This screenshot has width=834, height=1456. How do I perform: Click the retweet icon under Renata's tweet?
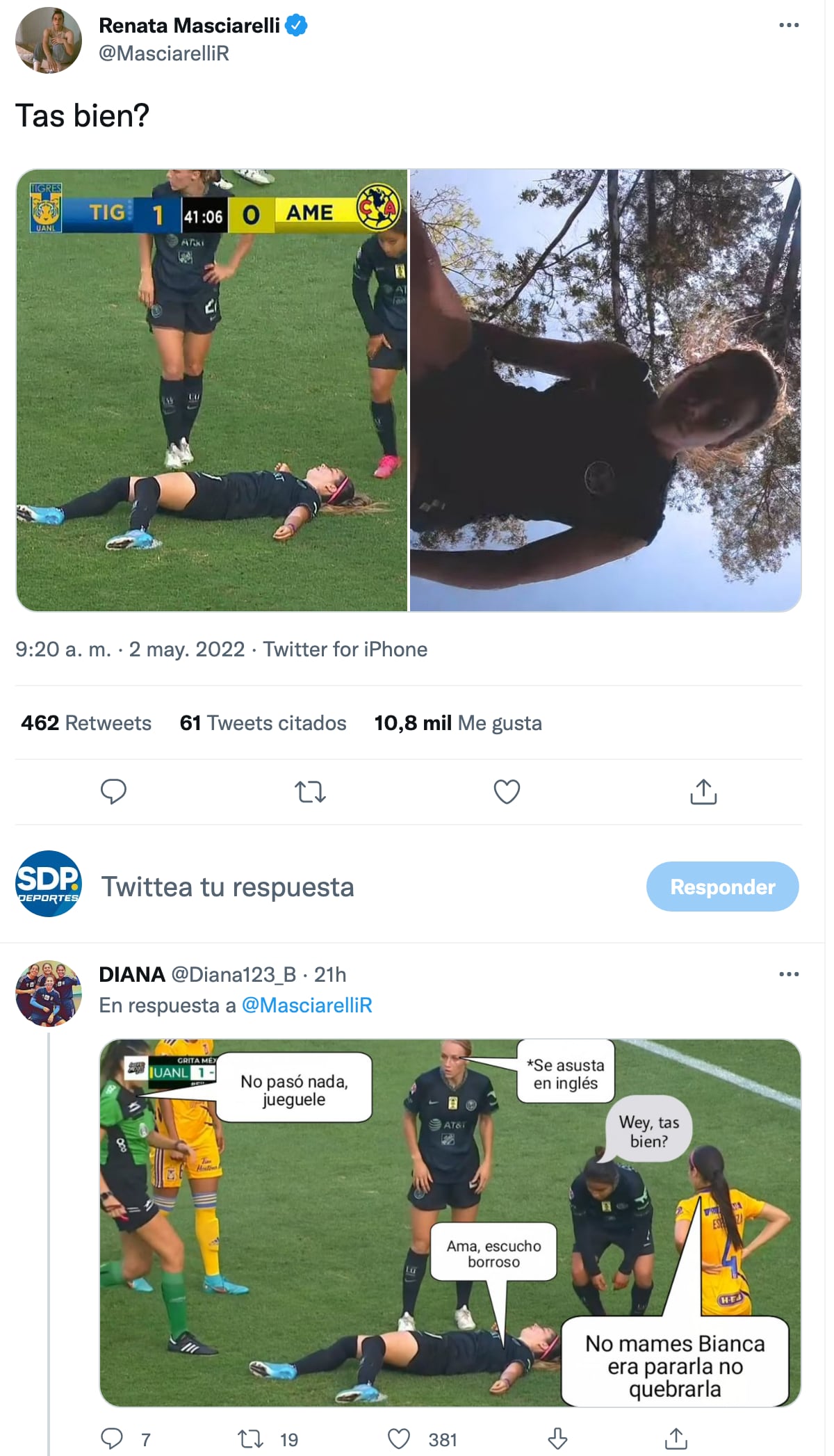[310, 791]
